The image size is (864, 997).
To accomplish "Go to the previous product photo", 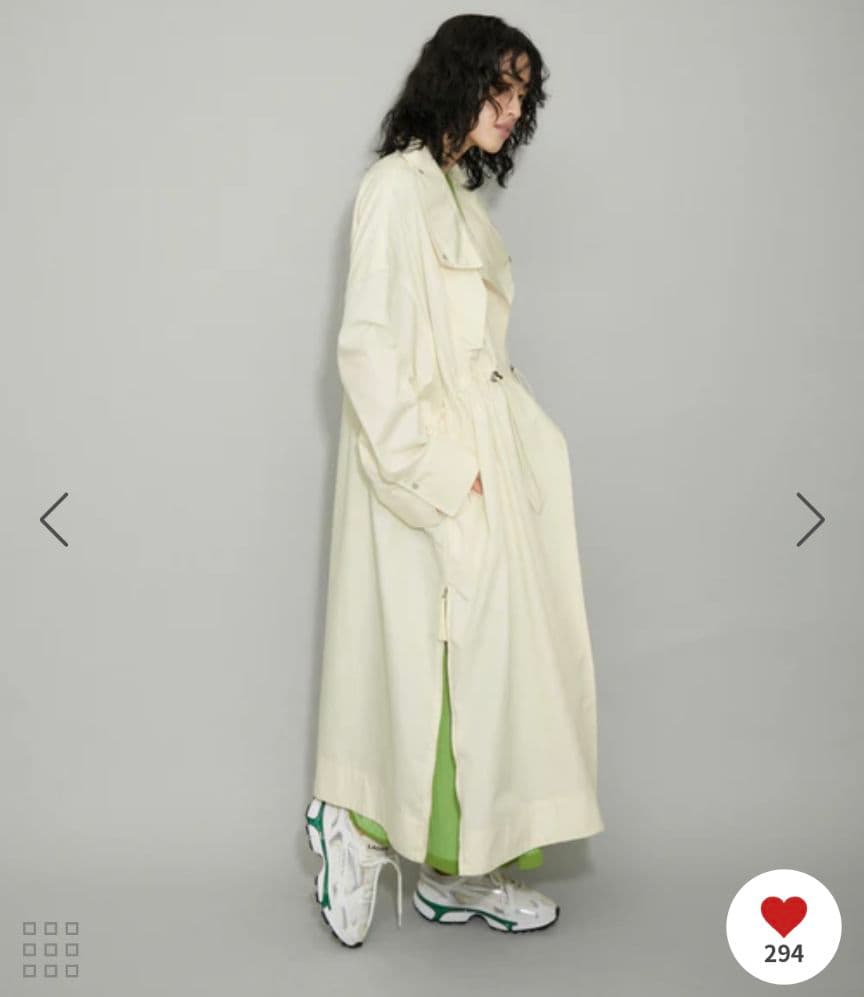I will click(x=54, y=519).
